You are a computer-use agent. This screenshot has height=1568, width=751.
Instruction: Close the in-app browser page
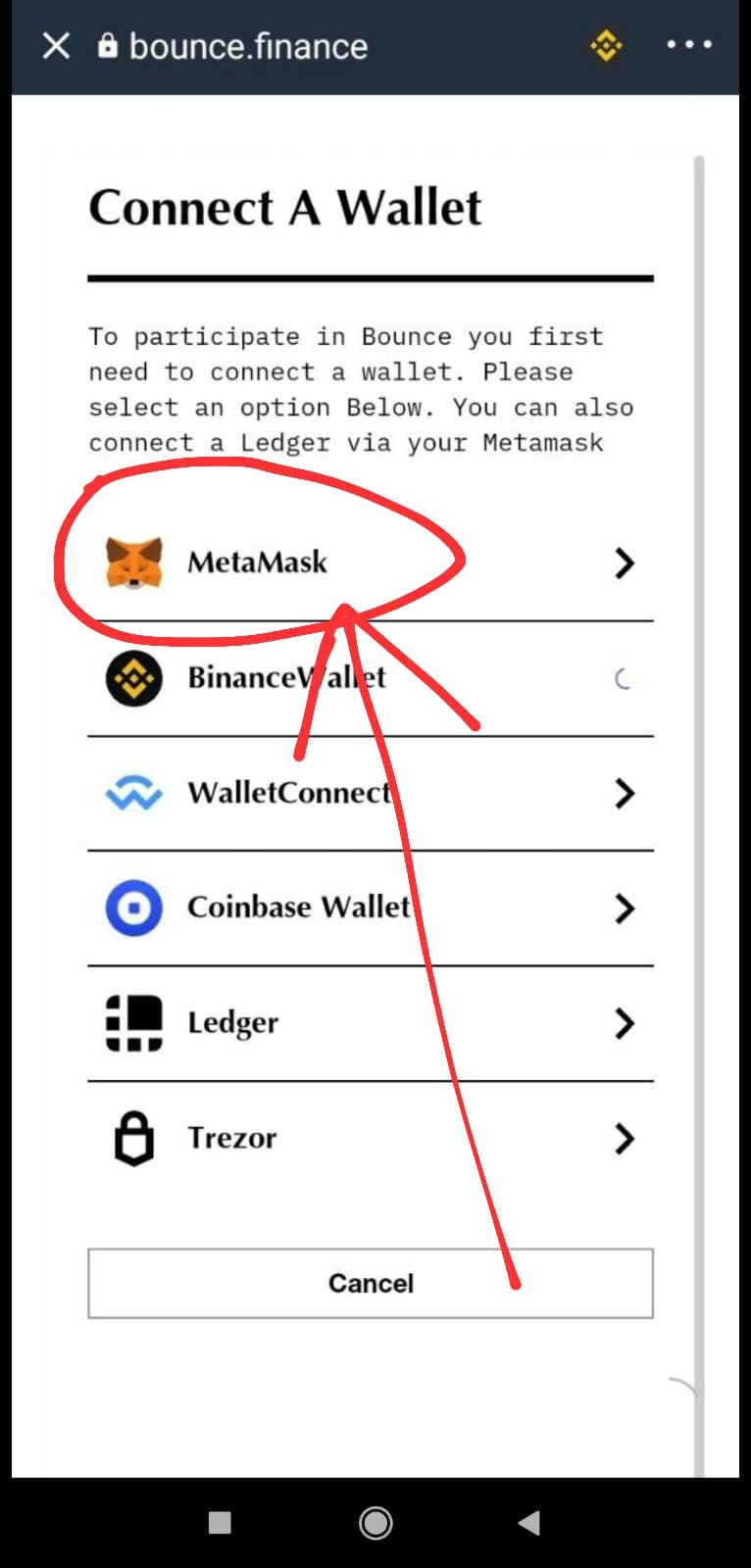pos(56,46)
